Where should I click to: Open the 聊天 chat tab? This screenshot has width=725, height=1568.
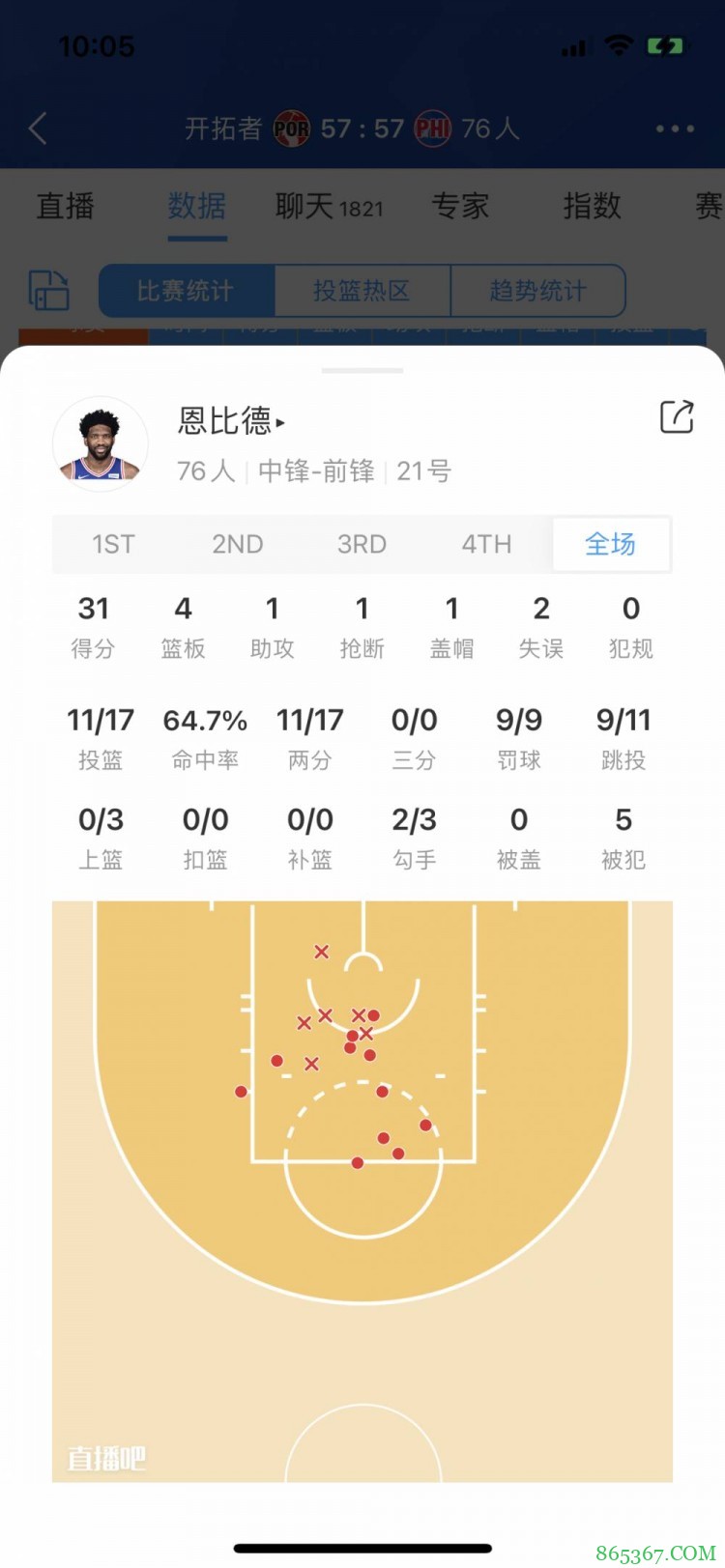305,206
